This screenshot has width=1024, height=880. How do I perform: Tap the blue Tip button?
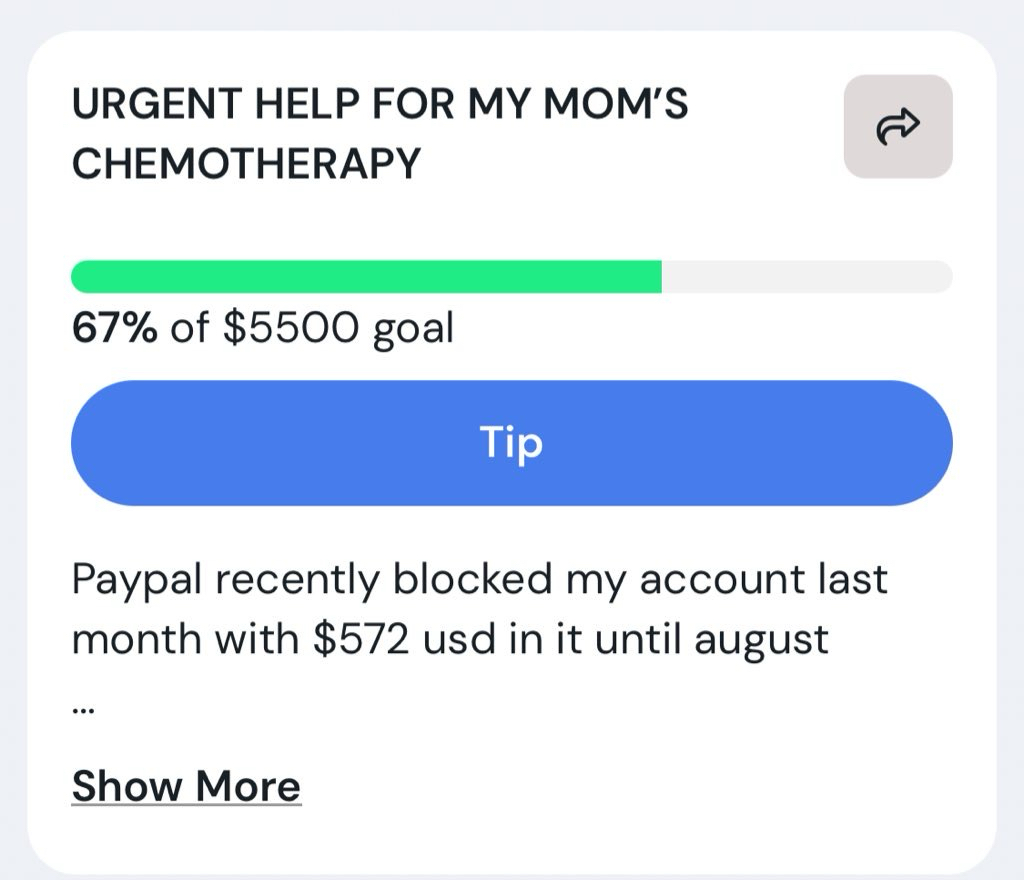click(x=511, y=442)
